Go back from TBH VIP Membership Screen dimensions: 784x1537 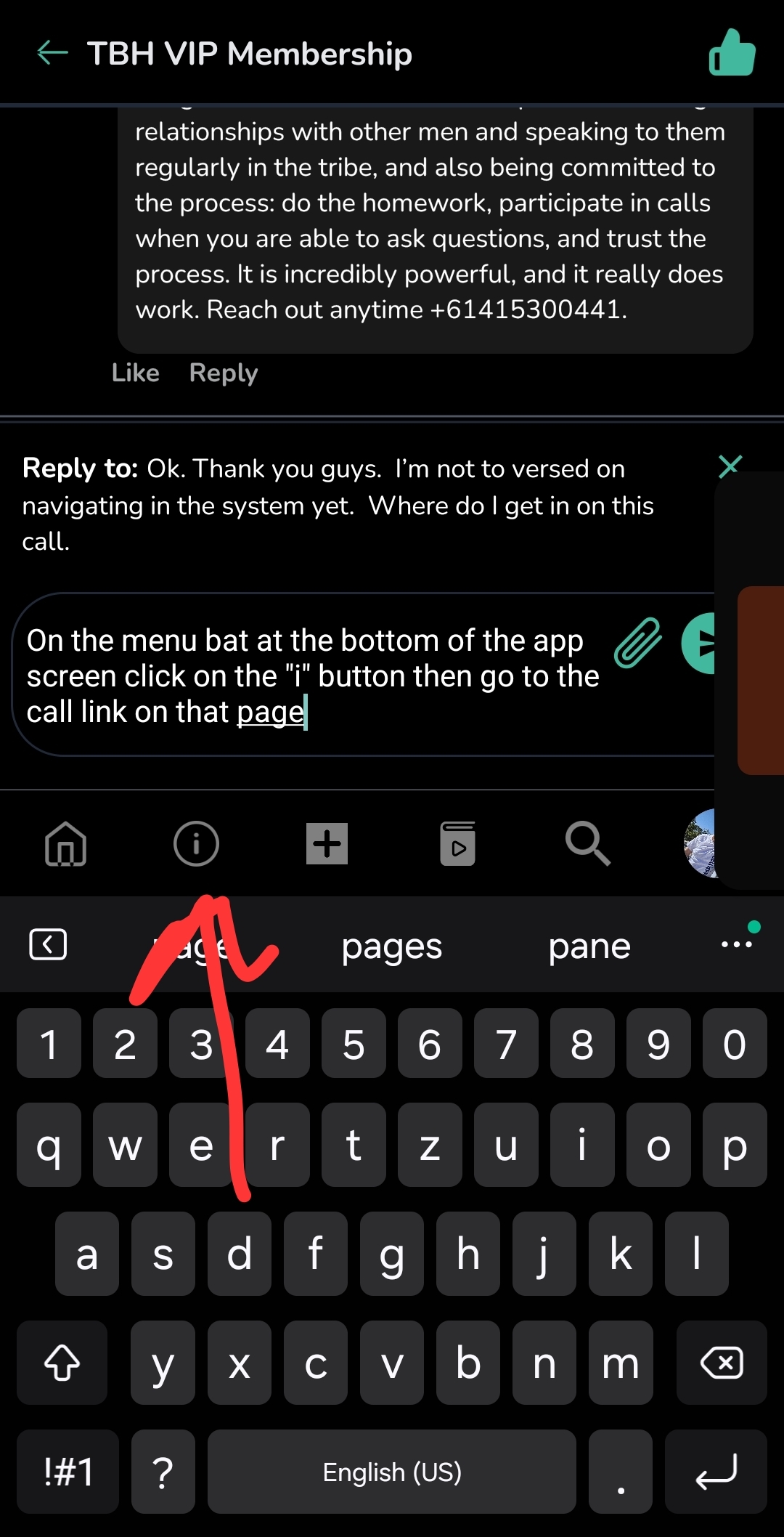pyautogui.click(x=52, y=53)
